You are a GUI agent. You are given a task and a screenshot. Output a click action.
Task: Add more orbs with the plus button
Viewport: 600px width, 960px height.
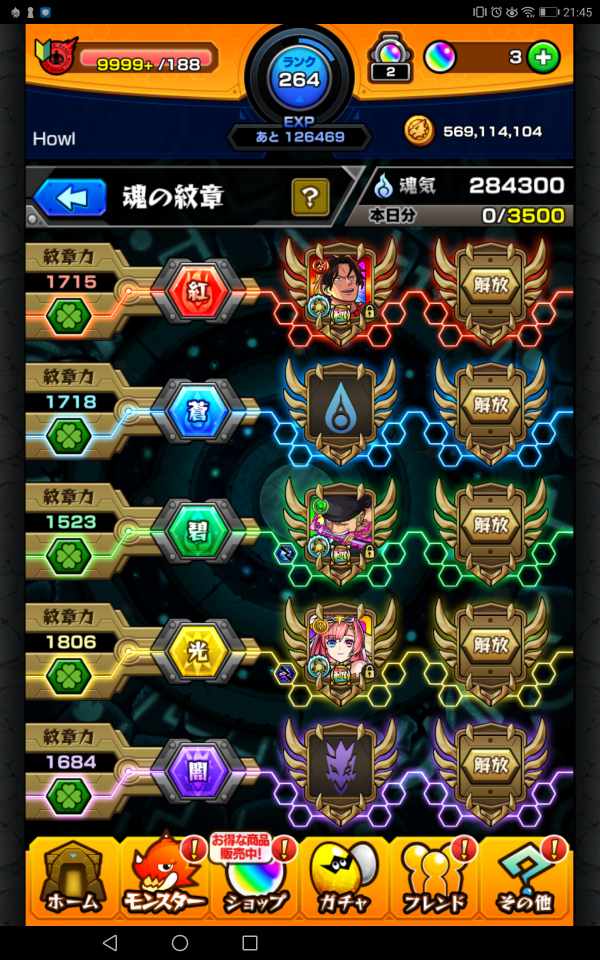[x=542, y=57]
